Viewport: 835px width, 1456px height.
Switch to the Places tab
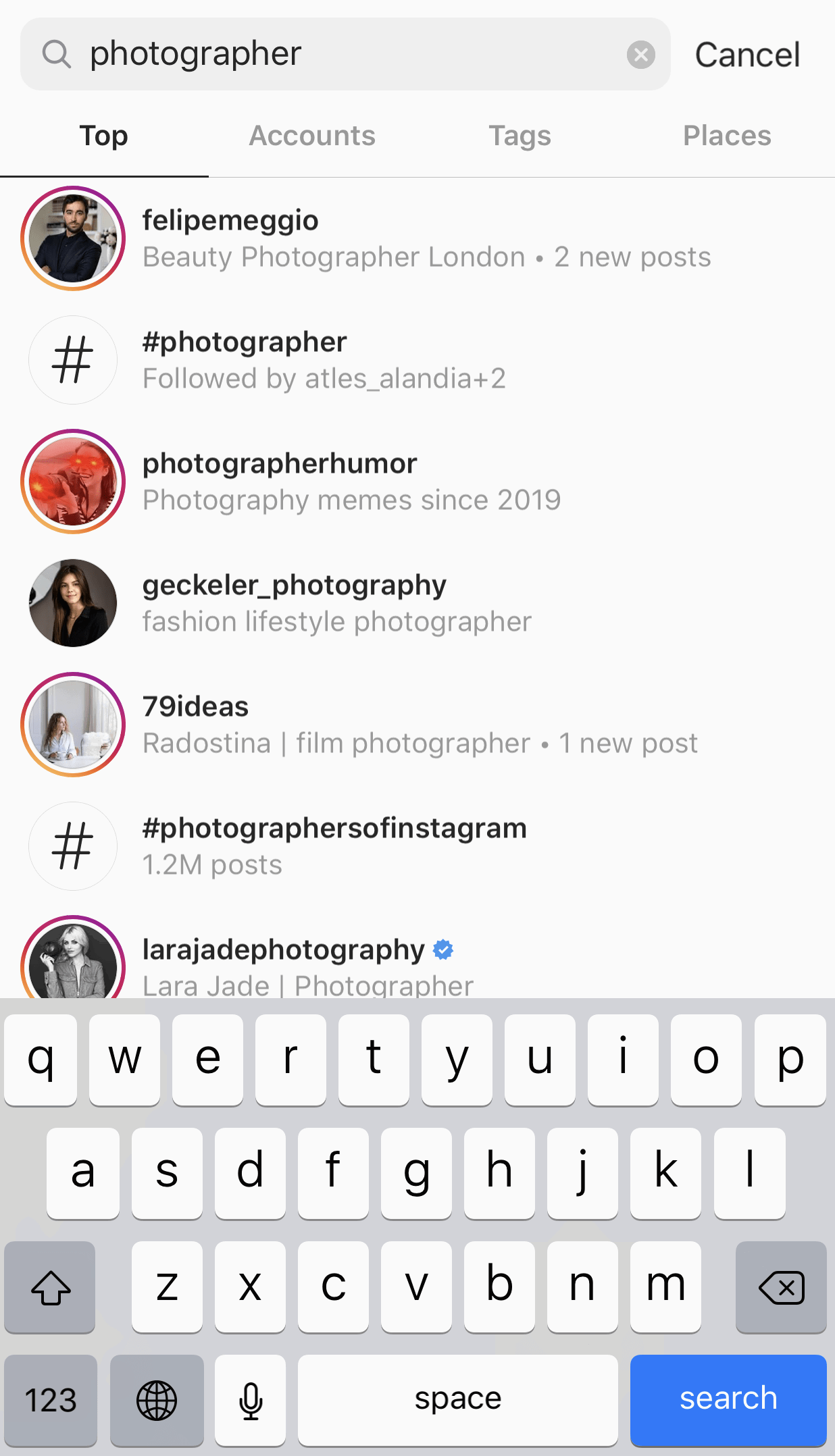[x=727, y=136]
